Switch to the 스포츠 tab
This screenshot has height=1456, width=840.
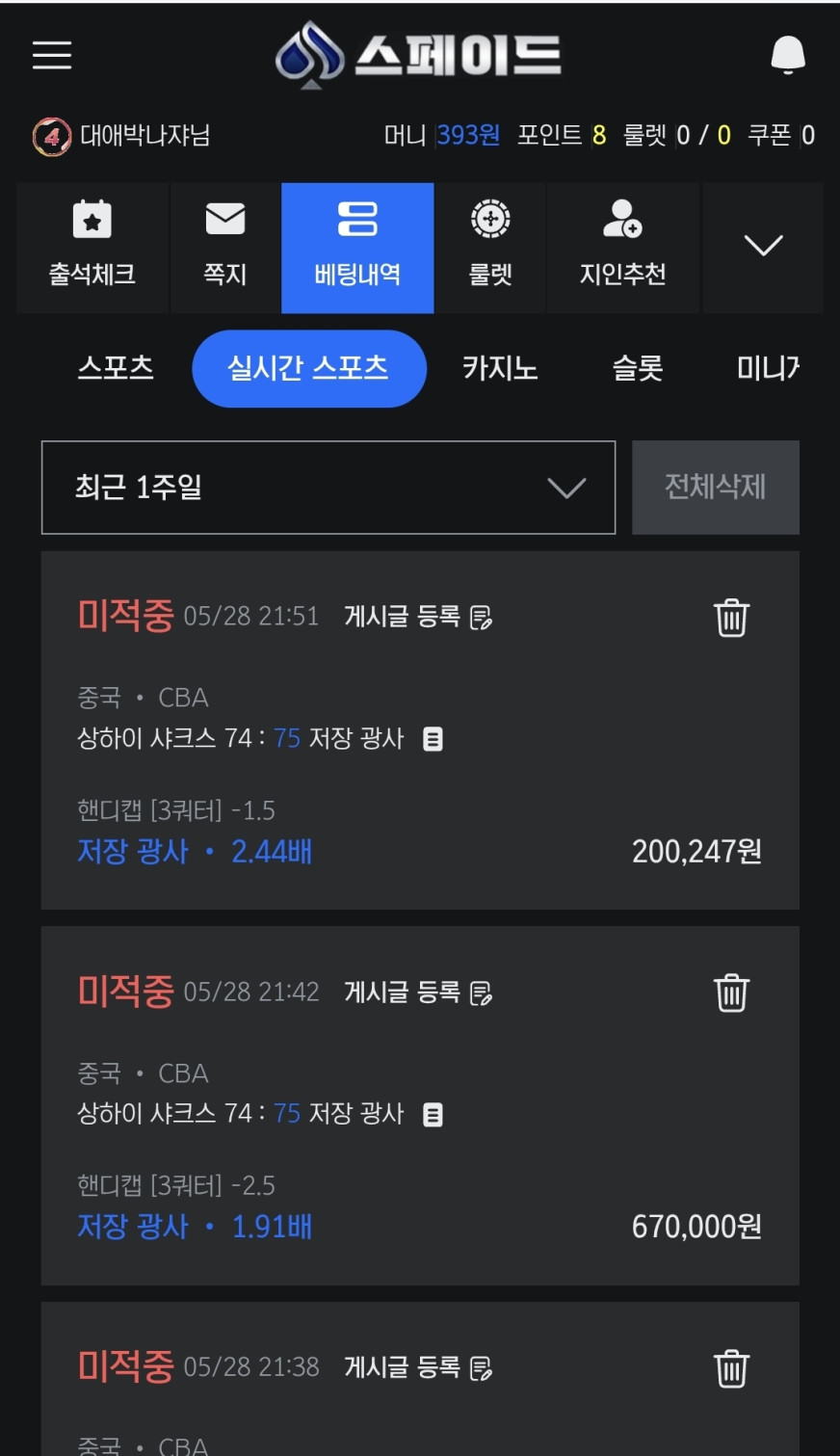[x=116, y=368]
